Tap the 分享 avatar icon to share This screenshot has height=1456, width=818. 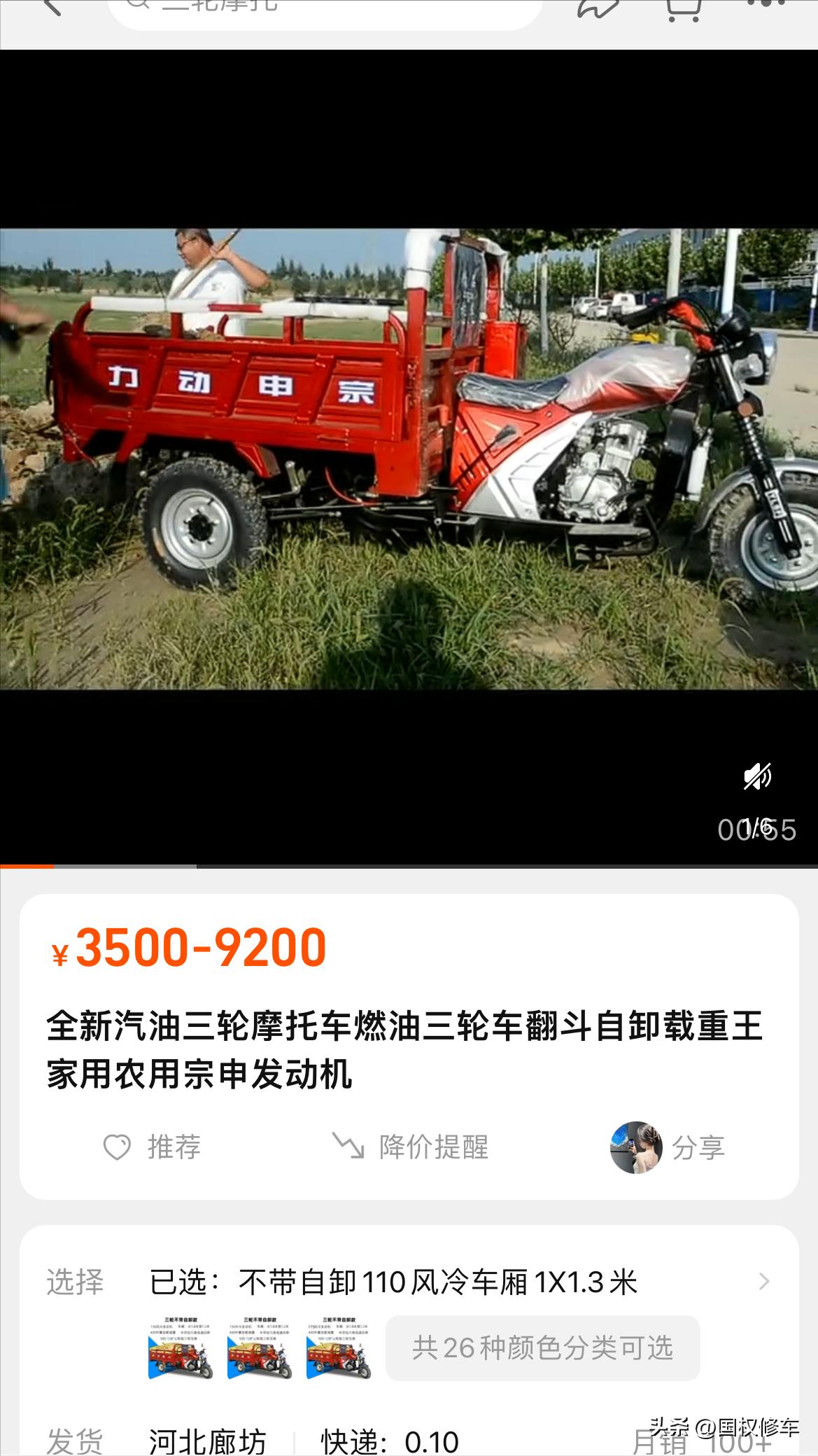click(637, 1147)
